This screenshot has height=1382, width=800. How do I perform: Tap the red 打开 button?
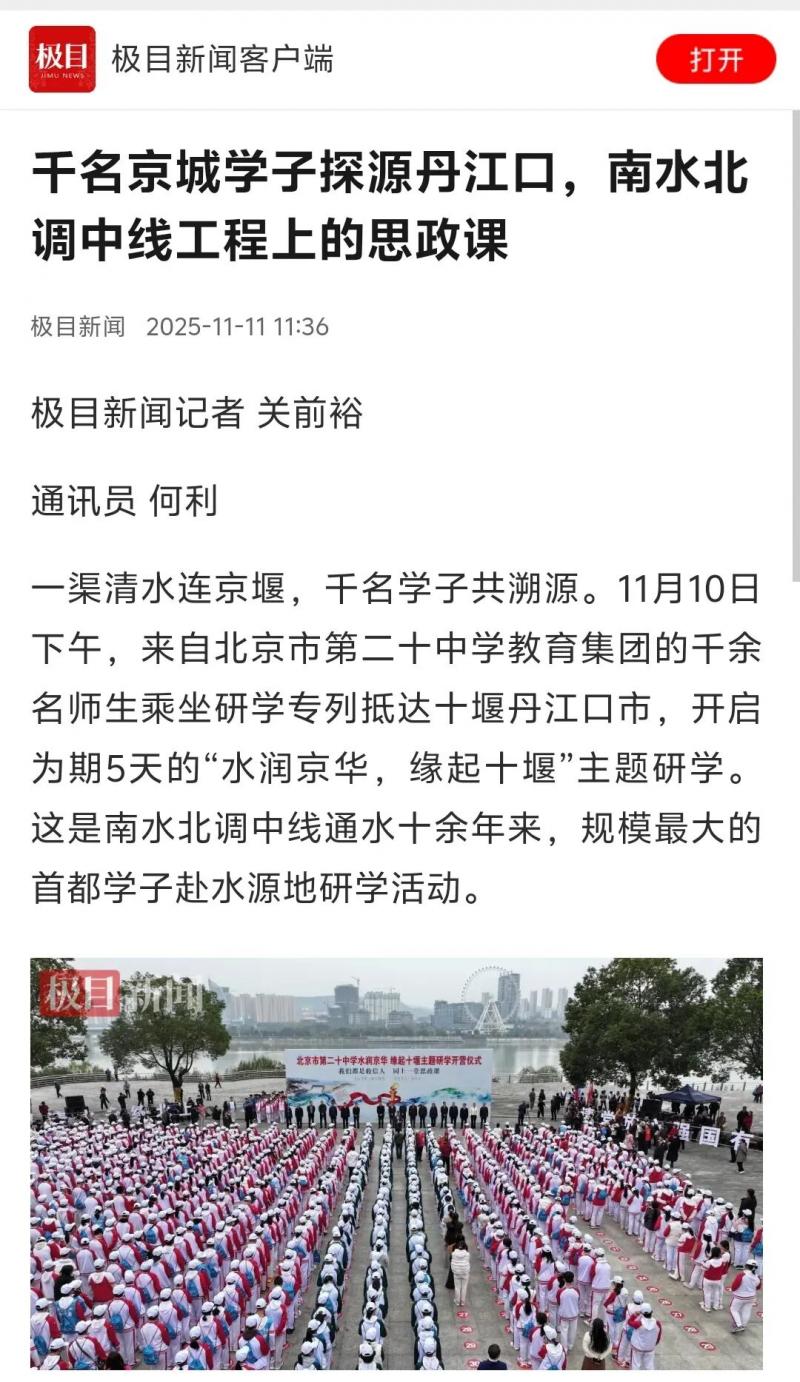click(715, 59)
